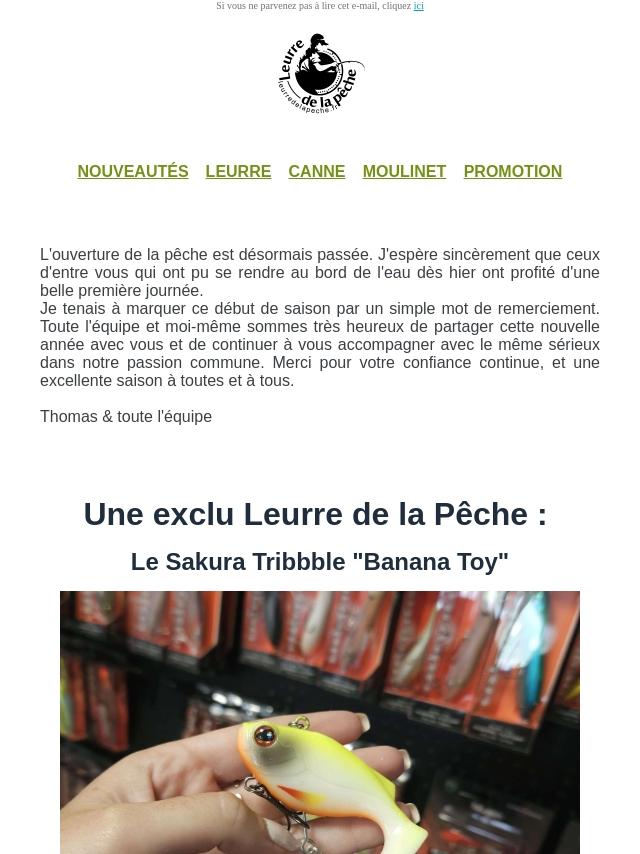Go to the LEURRE category
This screenshot has height=854, width=640.
tap(238, 172)
